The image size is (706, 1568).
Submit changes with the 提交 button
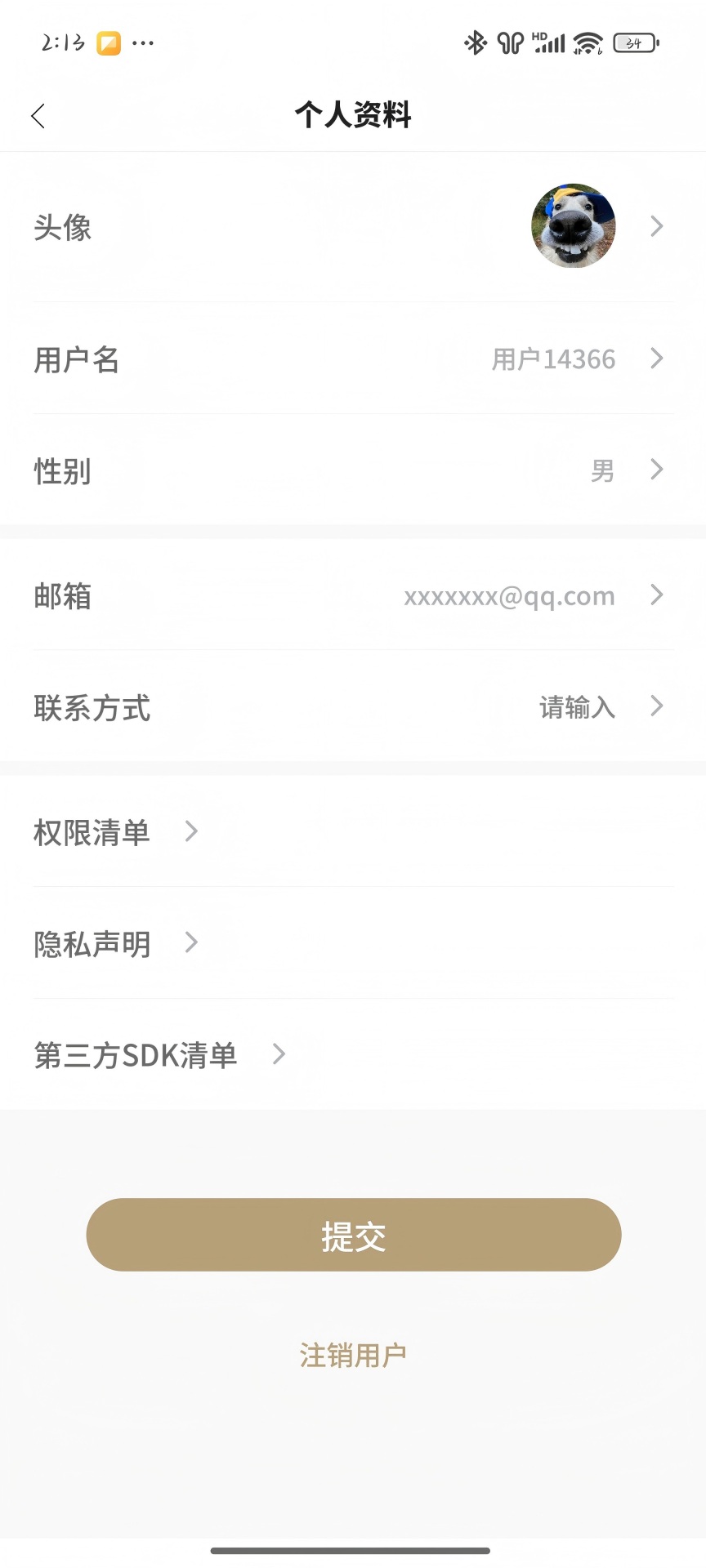coord(353,1235)
